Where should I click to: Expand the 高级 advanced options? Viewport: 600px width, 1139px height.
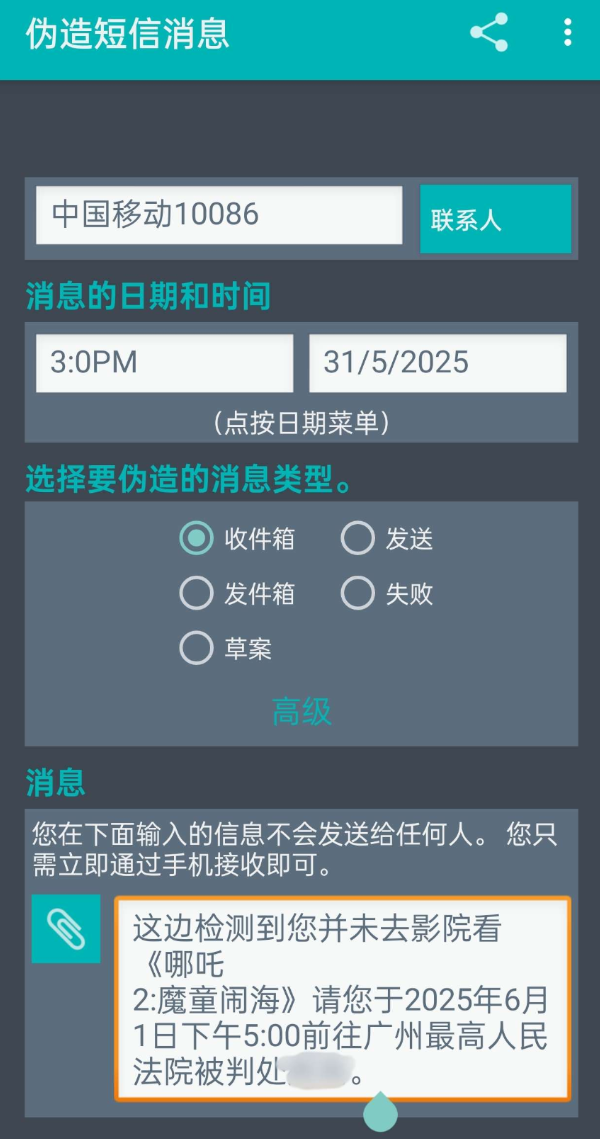301,711
